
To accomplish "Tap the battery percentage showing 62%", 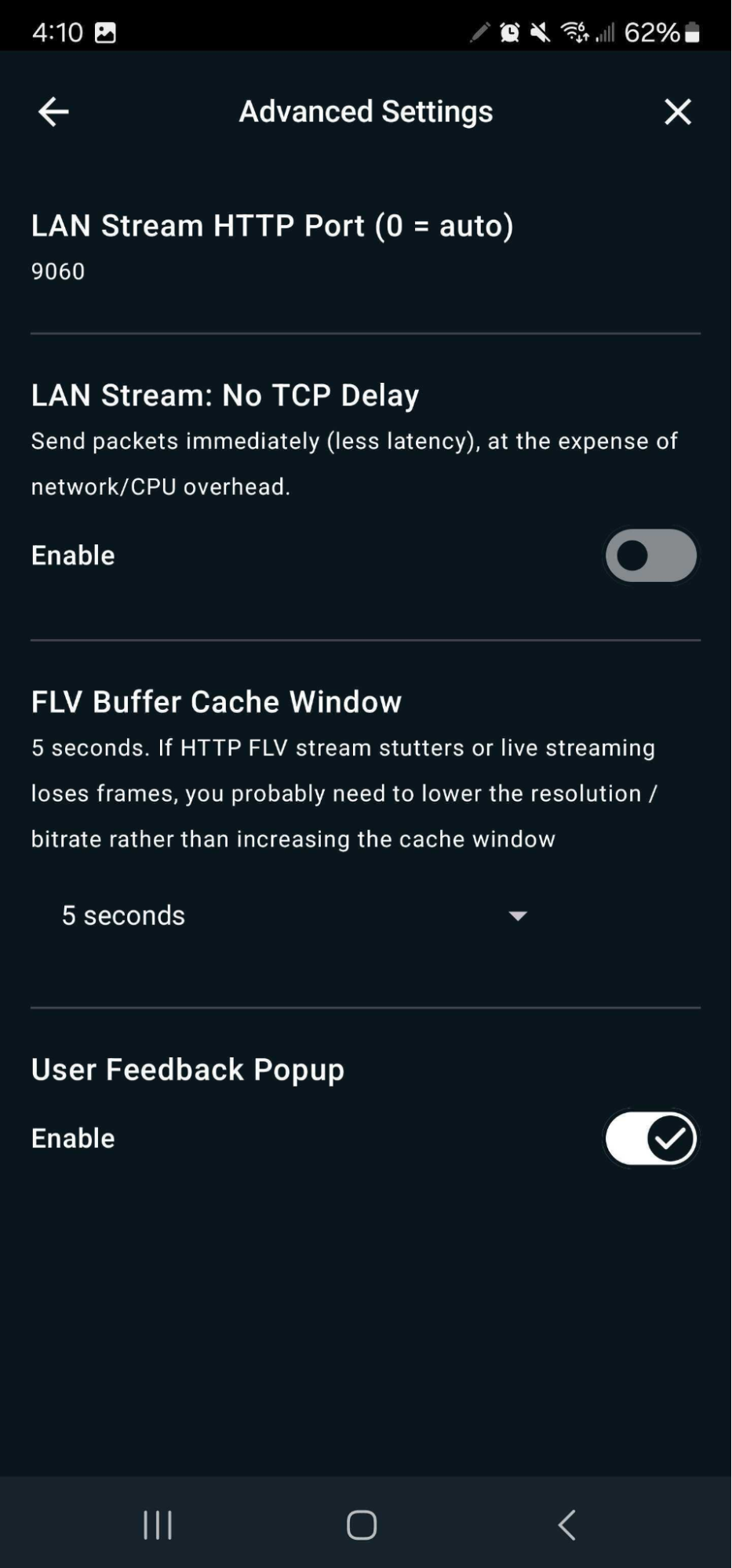I will coord(654,32).
